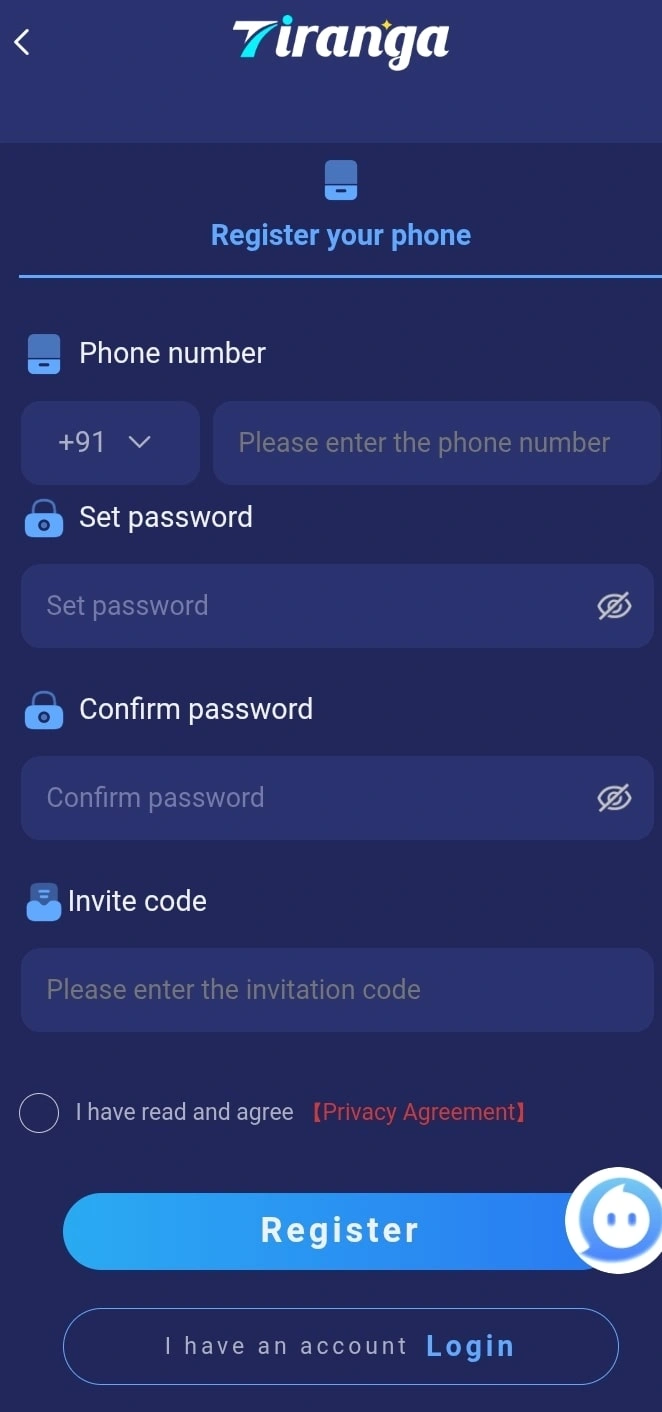
Task: Go back using the top-left arrow
Action: click(22, 42)
